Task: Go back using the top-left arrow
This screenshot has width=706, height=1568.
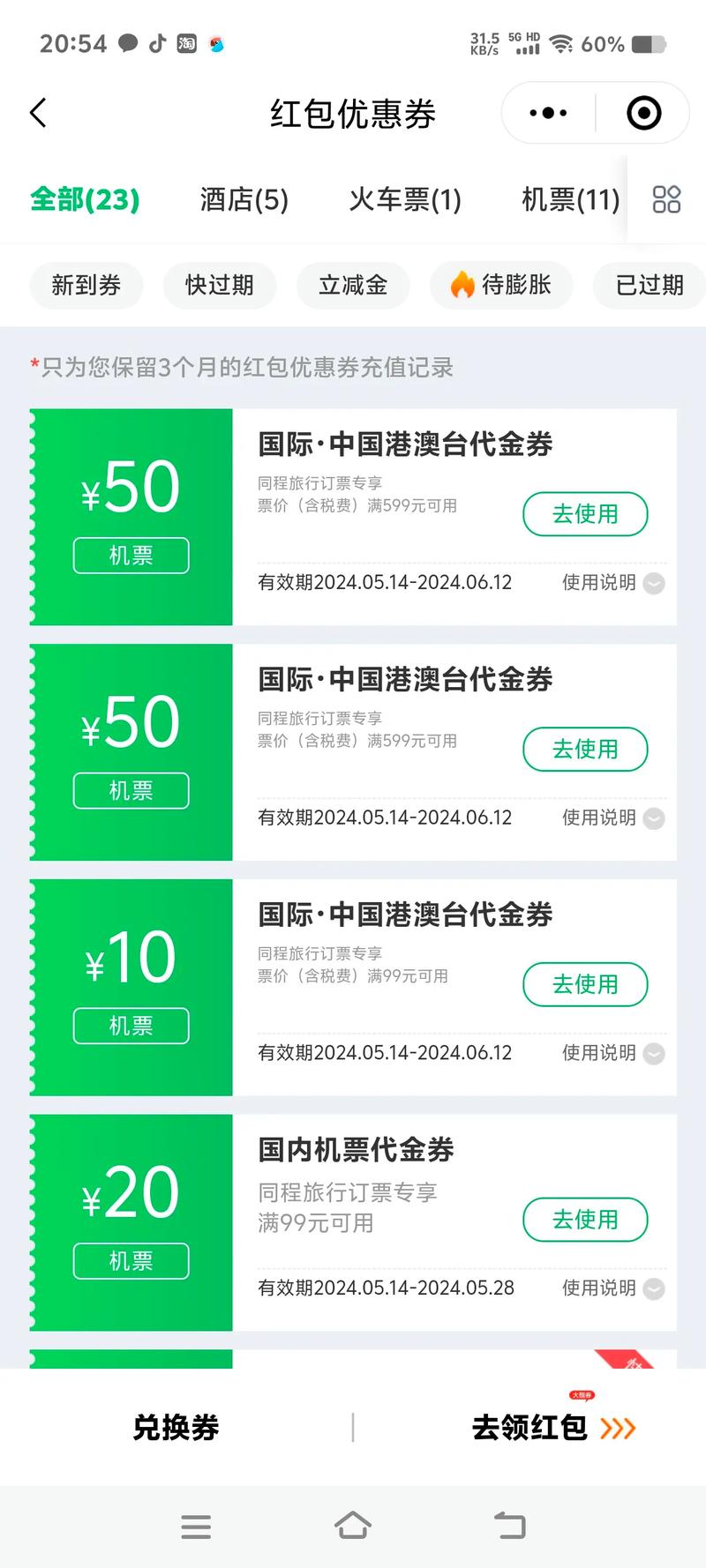Action: click(x=38, y=113)
